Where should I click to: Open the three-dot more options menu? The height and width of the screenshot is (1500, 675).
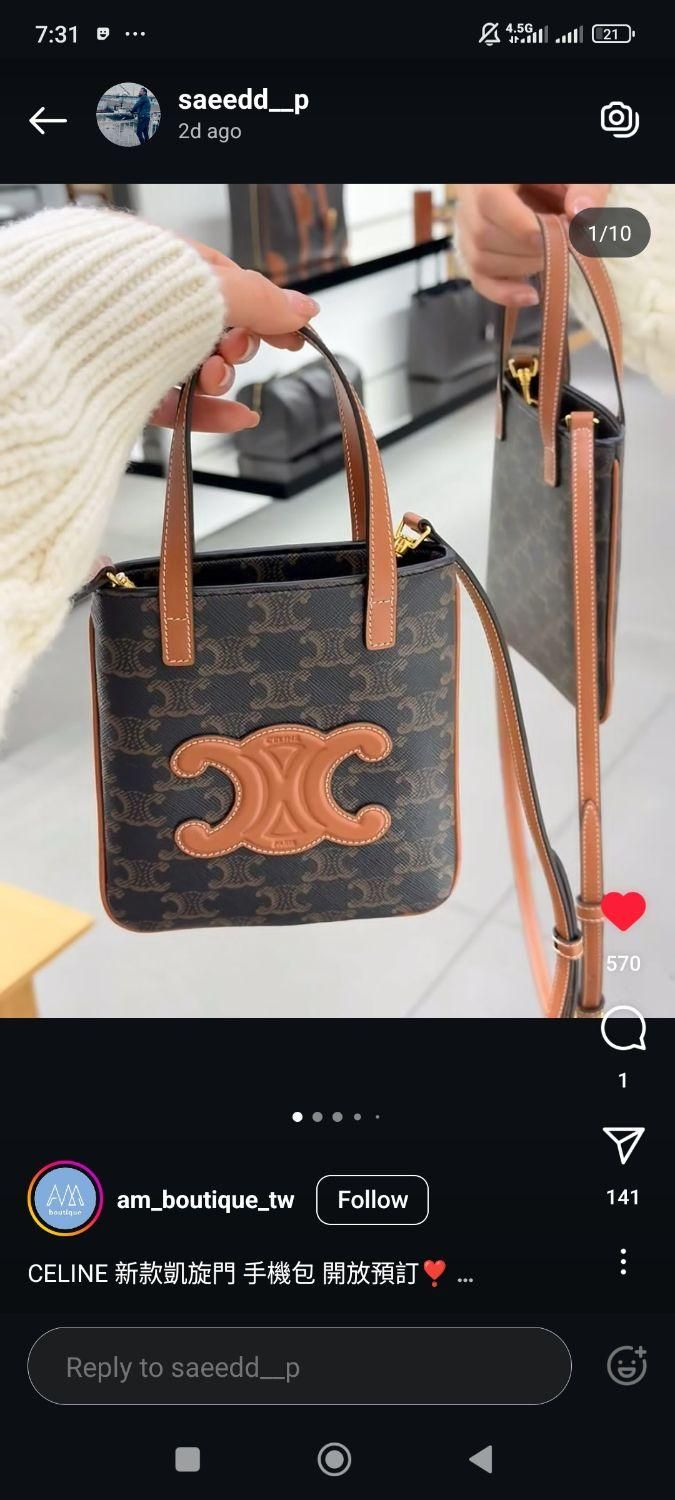[623, 1261]
